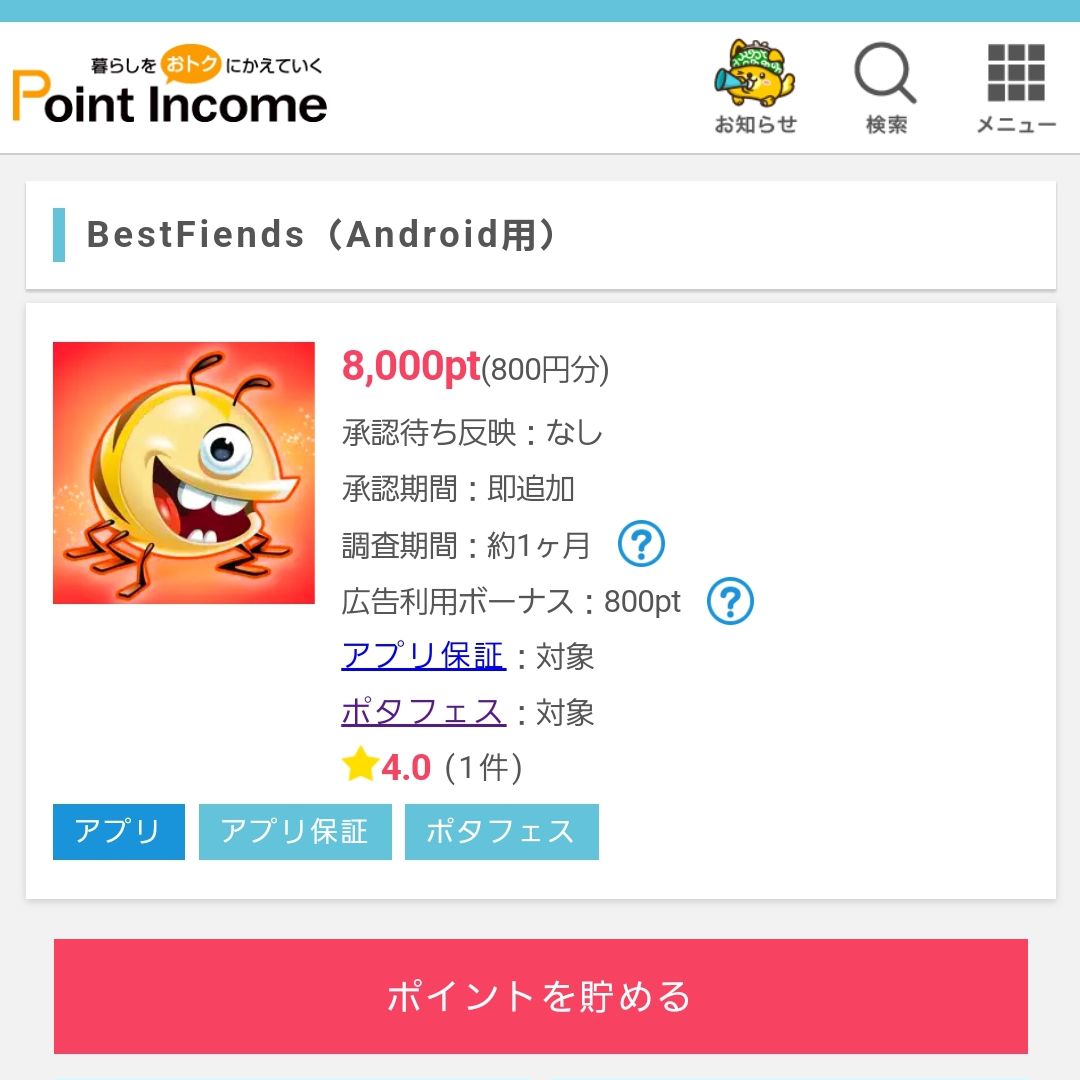Open the underlined アプリ保証 link
Viewport: 1080px width, 1080px height.
click(x=424, y=657)
